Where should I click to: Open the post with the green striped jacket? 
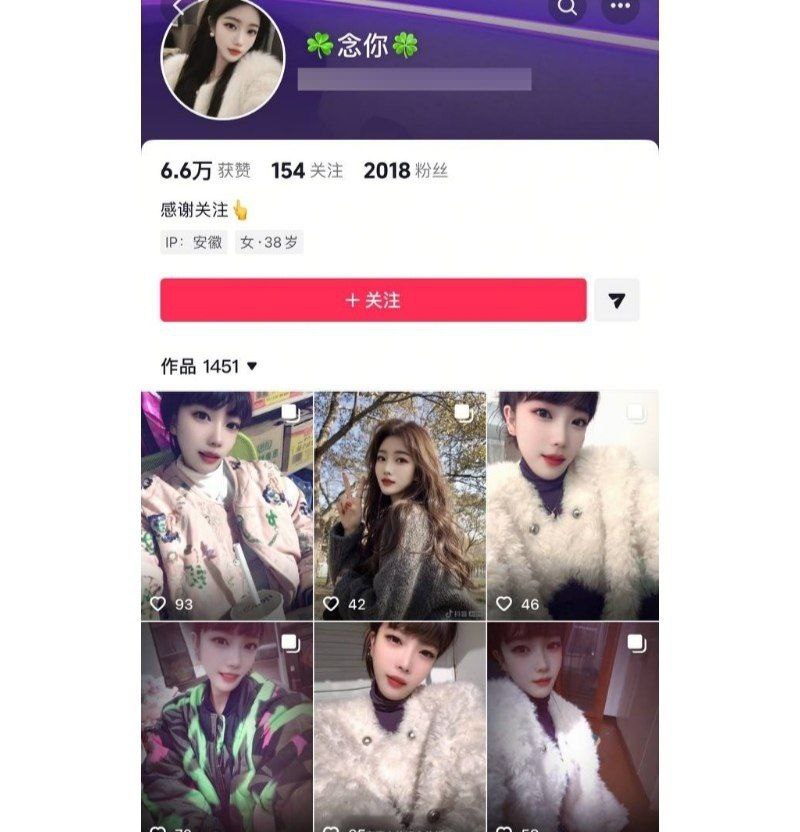coord(227,725)
